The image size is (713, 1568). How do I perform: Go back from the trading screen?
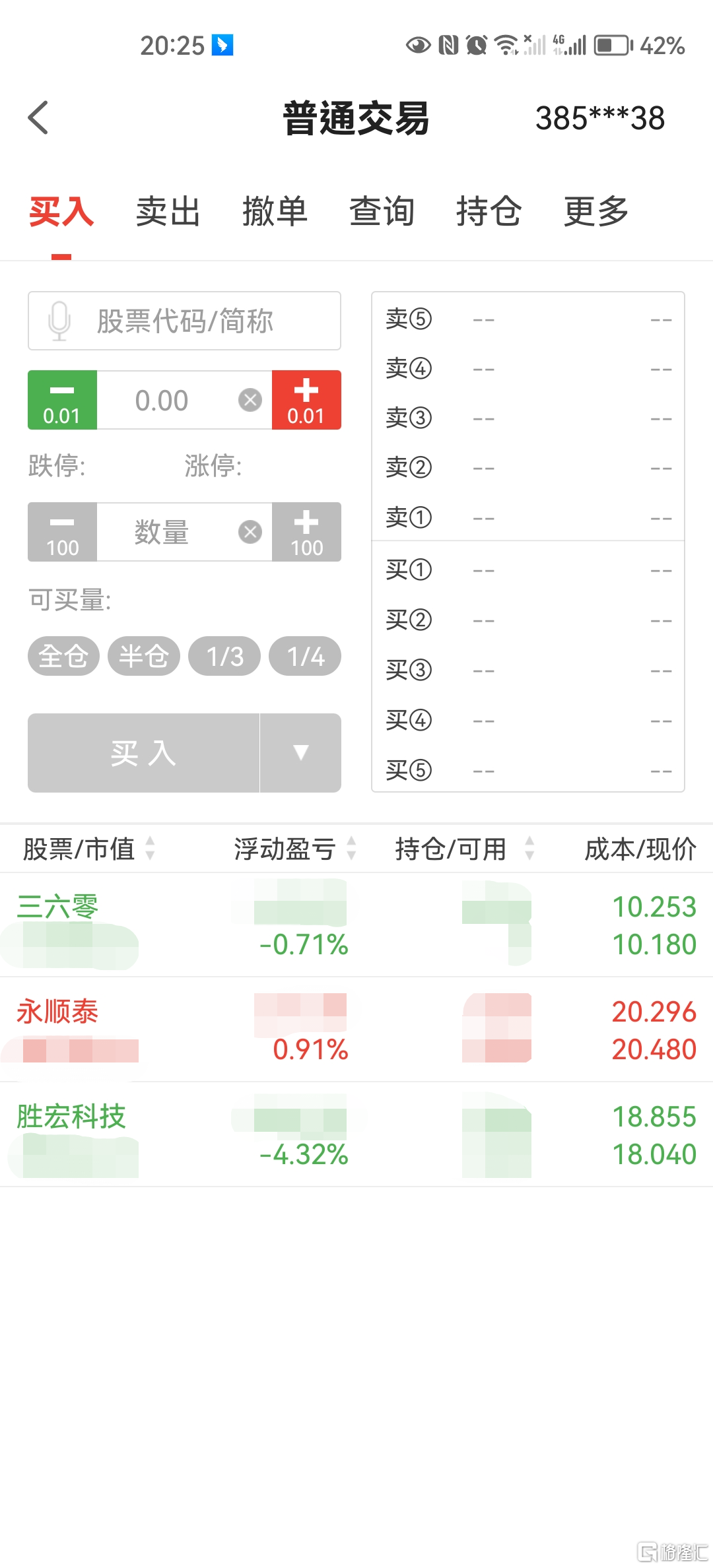click(x=38, y=118)
